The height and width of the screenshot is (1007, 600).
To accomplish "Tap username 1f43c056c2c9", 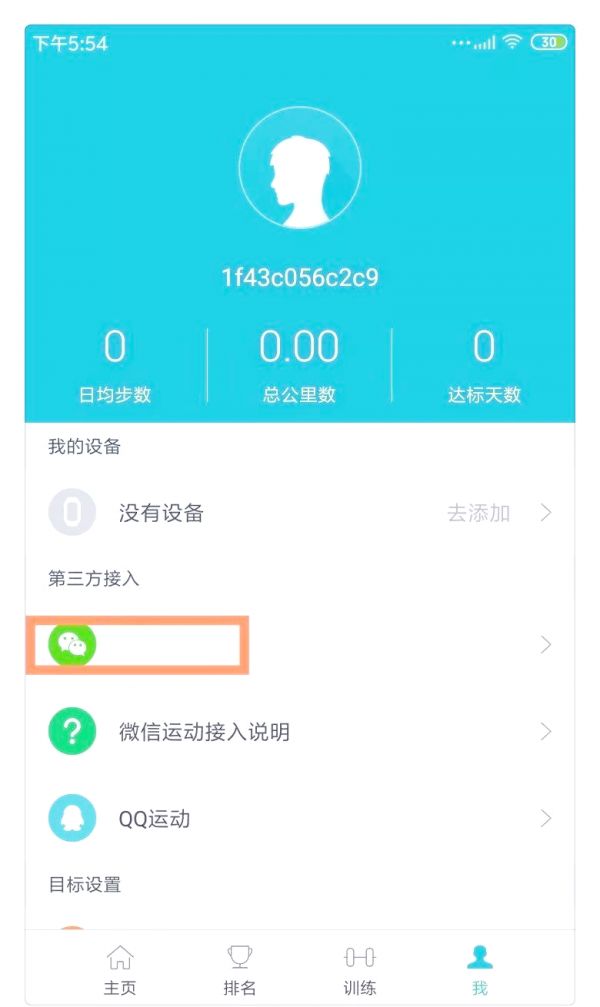I will (299, 277).
